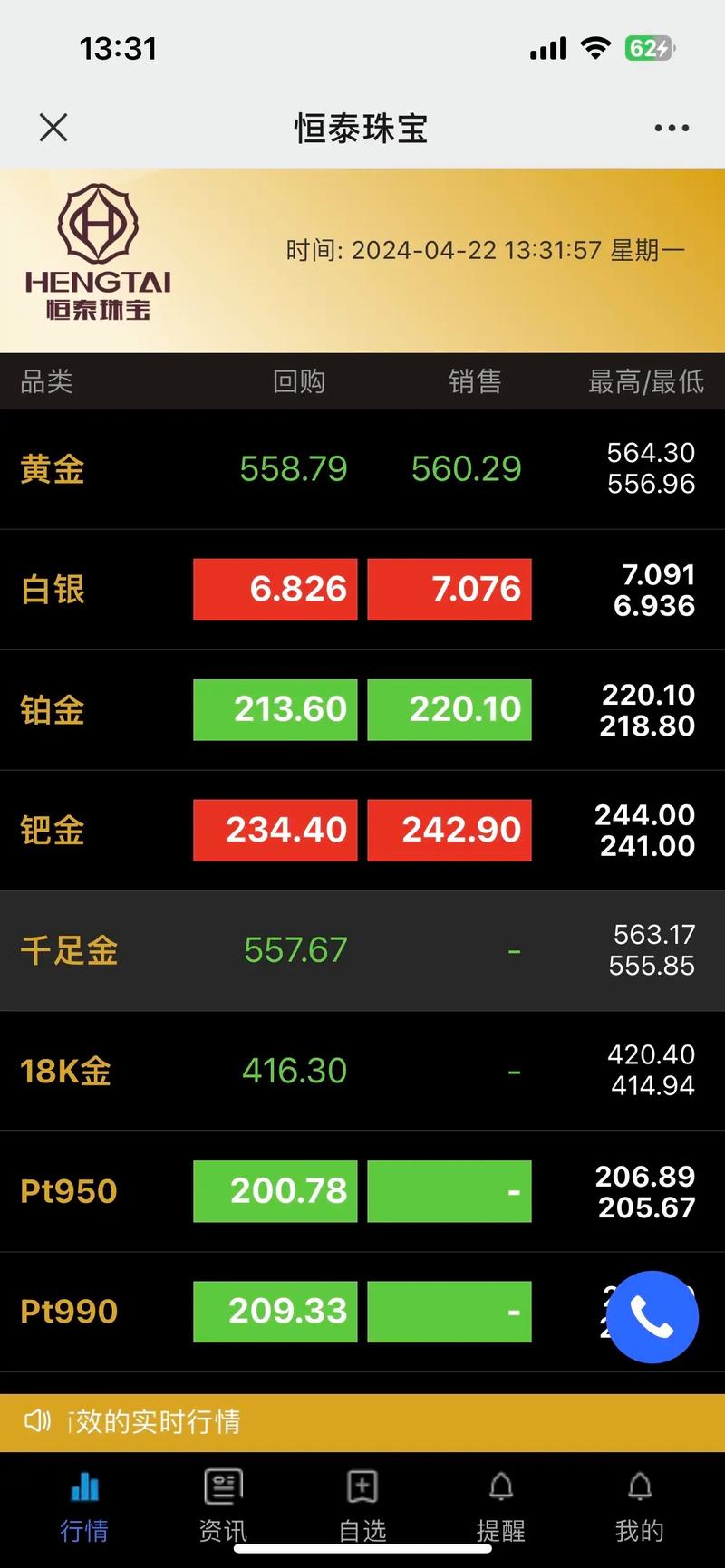725x1568 pixels.
Task: Tap the speaker icon on the announcement bar
Action: click(37, 1421)
